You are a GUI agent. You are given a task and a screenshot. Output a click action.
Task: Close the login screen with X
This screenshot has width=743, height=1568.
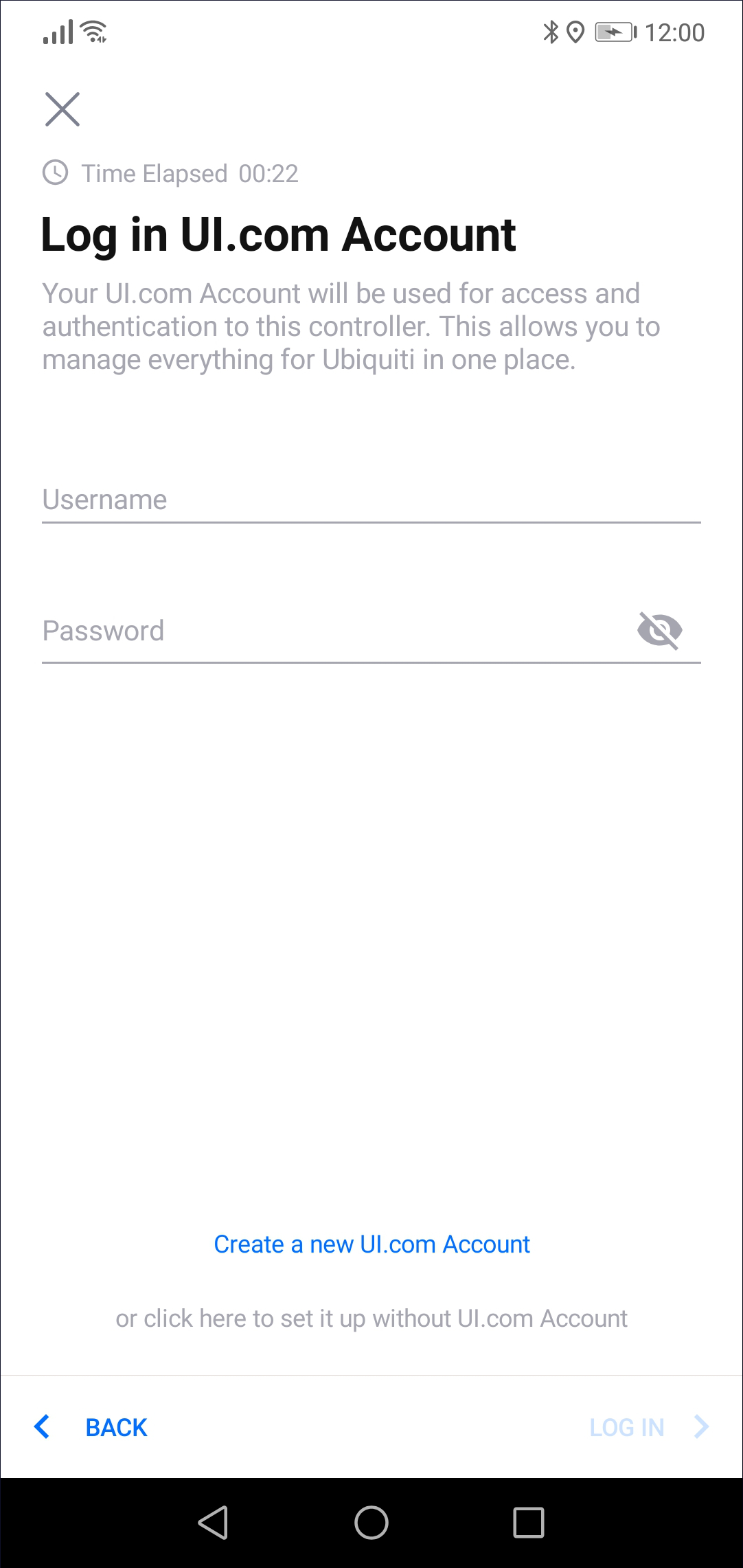[x=62, y=109]
